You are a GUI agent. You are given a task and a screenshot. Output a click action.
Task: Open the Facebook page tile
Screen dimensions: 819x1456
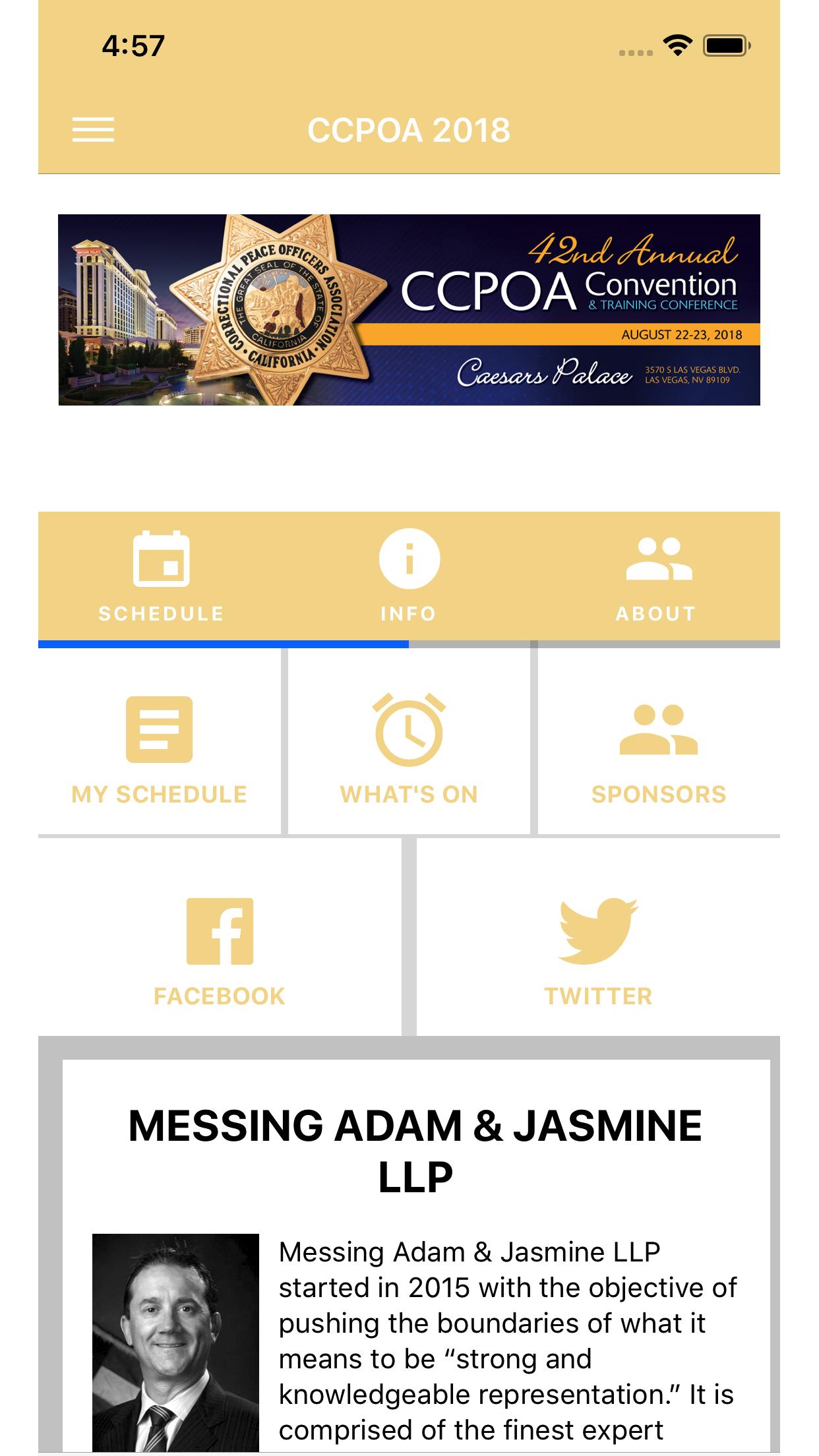(x=220, y=950)
